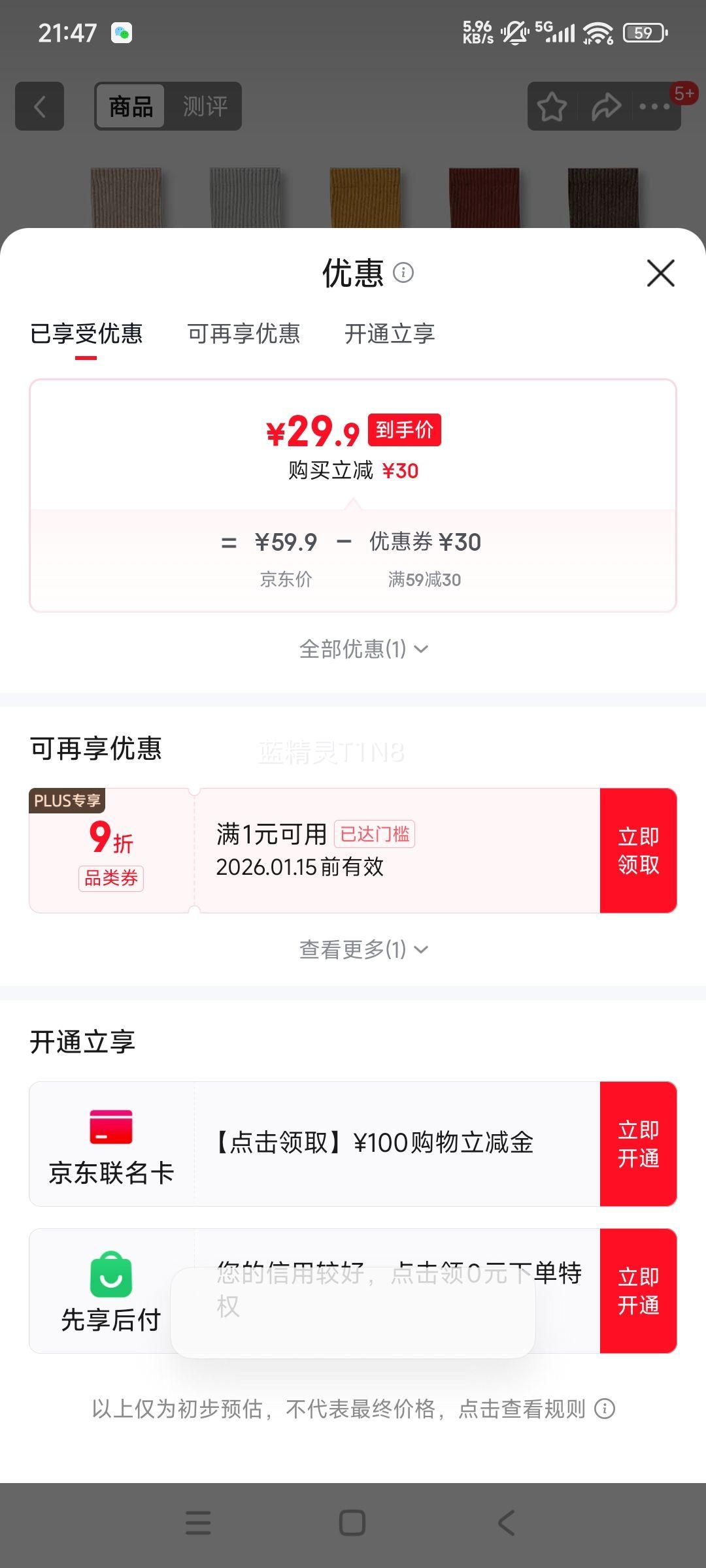Select the 开通立享 tab

coord(390,333)
